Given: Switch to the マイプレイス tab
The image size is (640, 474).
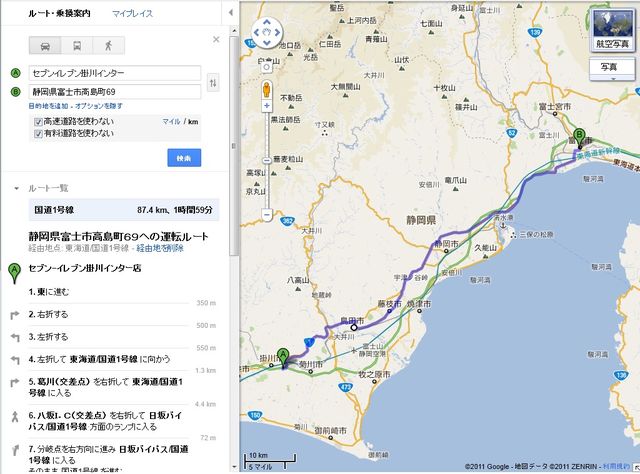Looking at the screenshot, I should pos(132,15).
